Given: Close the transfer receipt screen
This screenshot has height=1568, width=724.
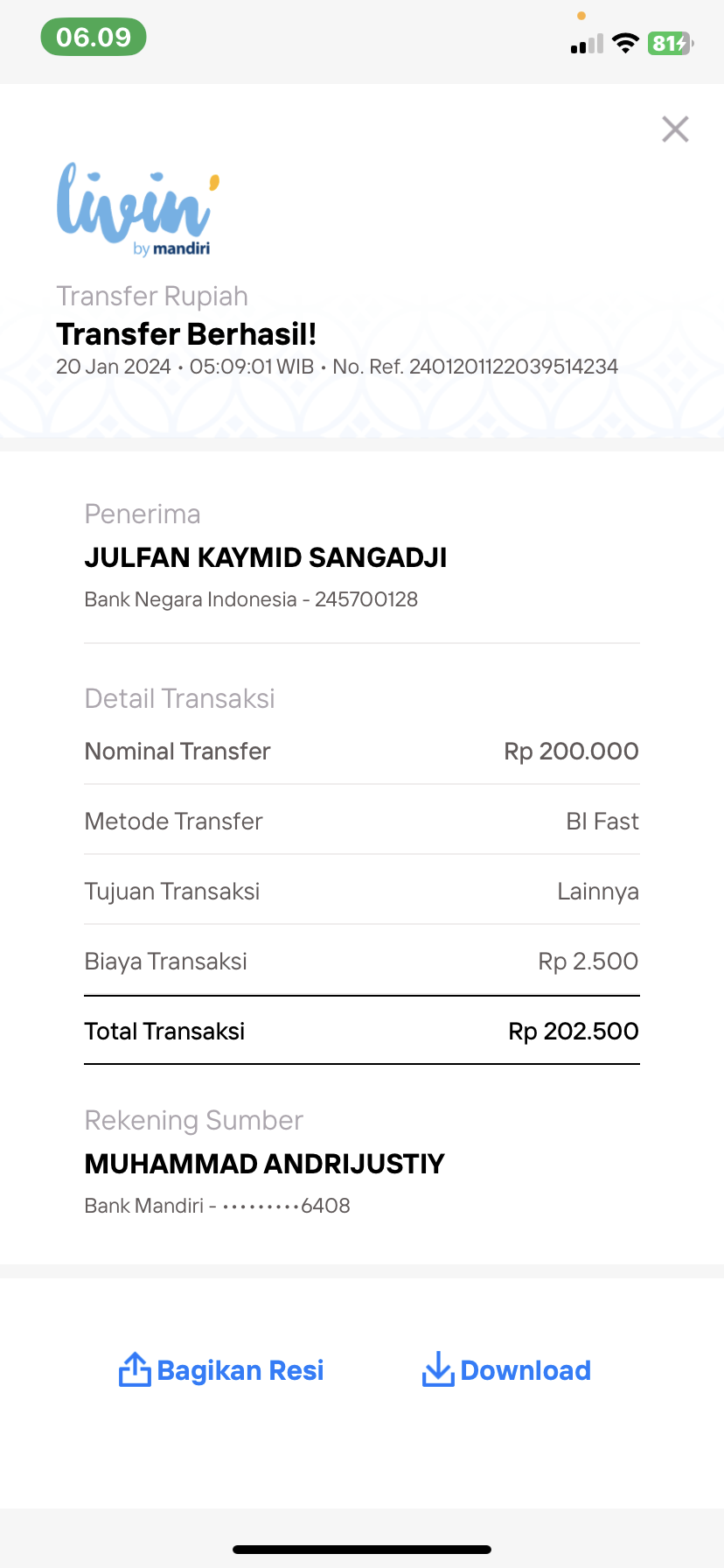Looking at the screenshot, I should click(675, 129).
